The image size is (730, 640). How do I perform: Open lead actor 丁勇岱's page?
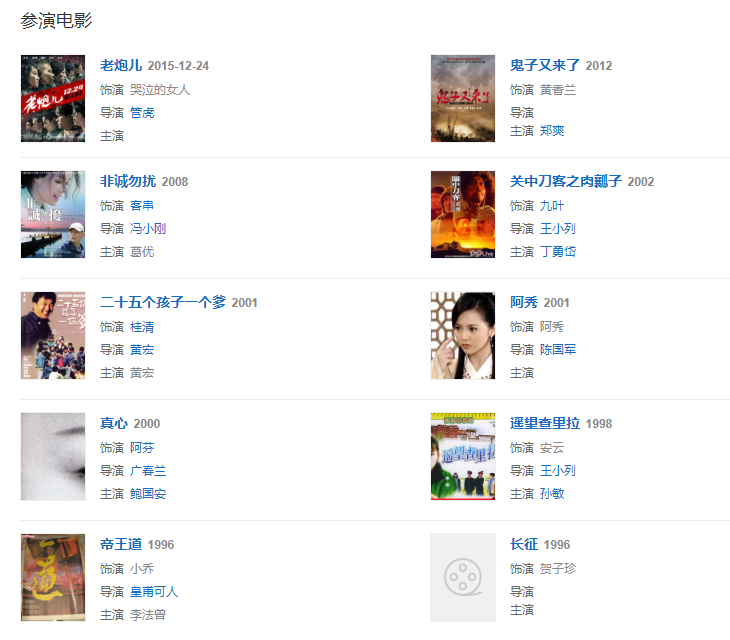point(558,252)
